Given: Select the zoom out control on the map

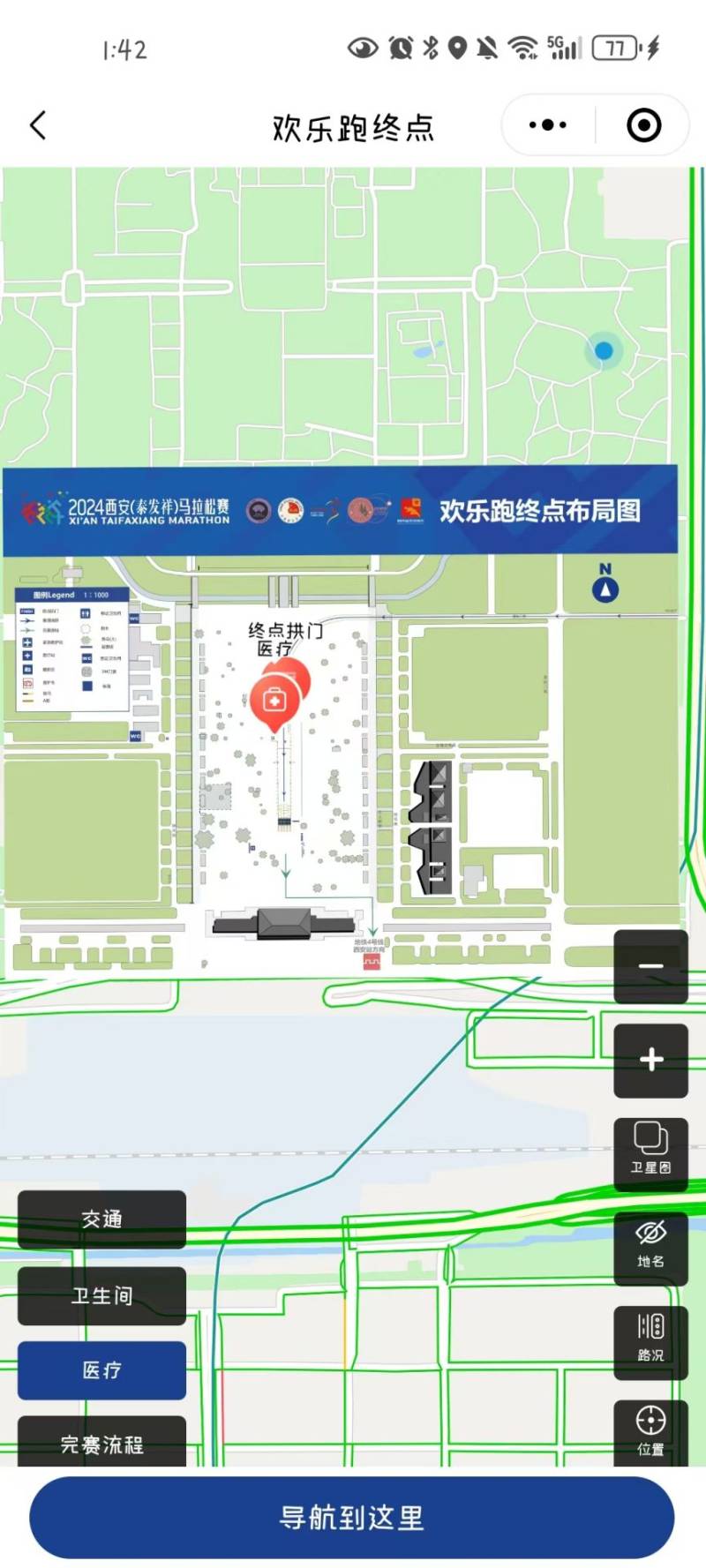Looking at the screenshot, I should 650,967.
